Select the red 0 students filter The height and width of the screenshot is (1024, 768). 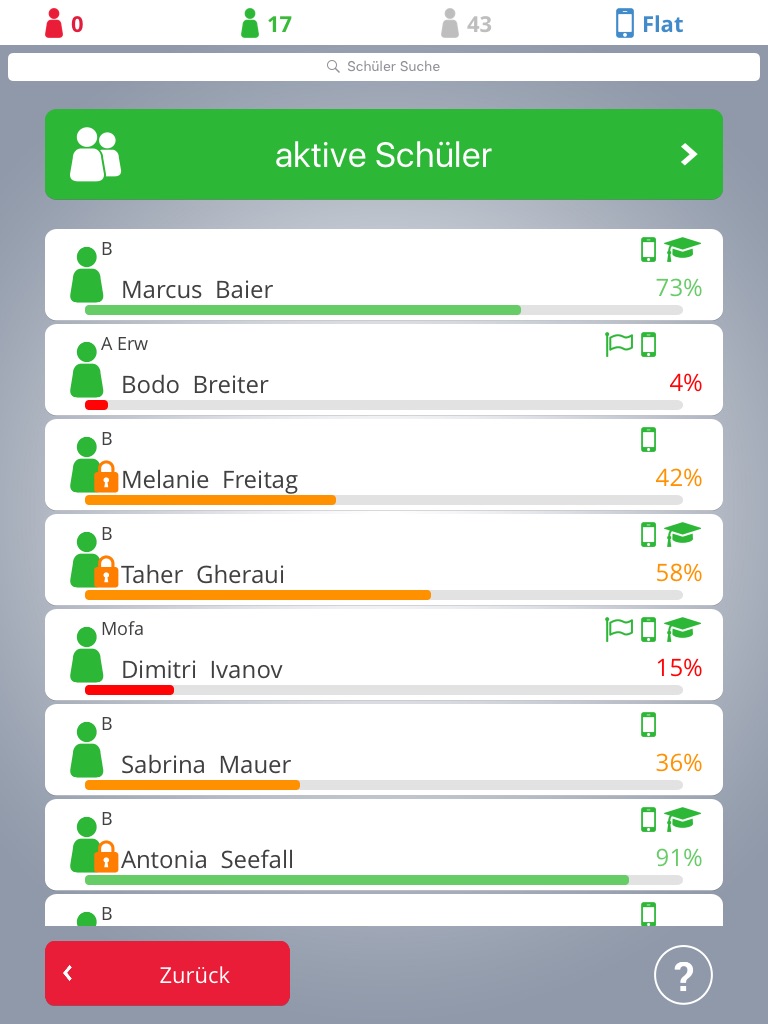64,24
